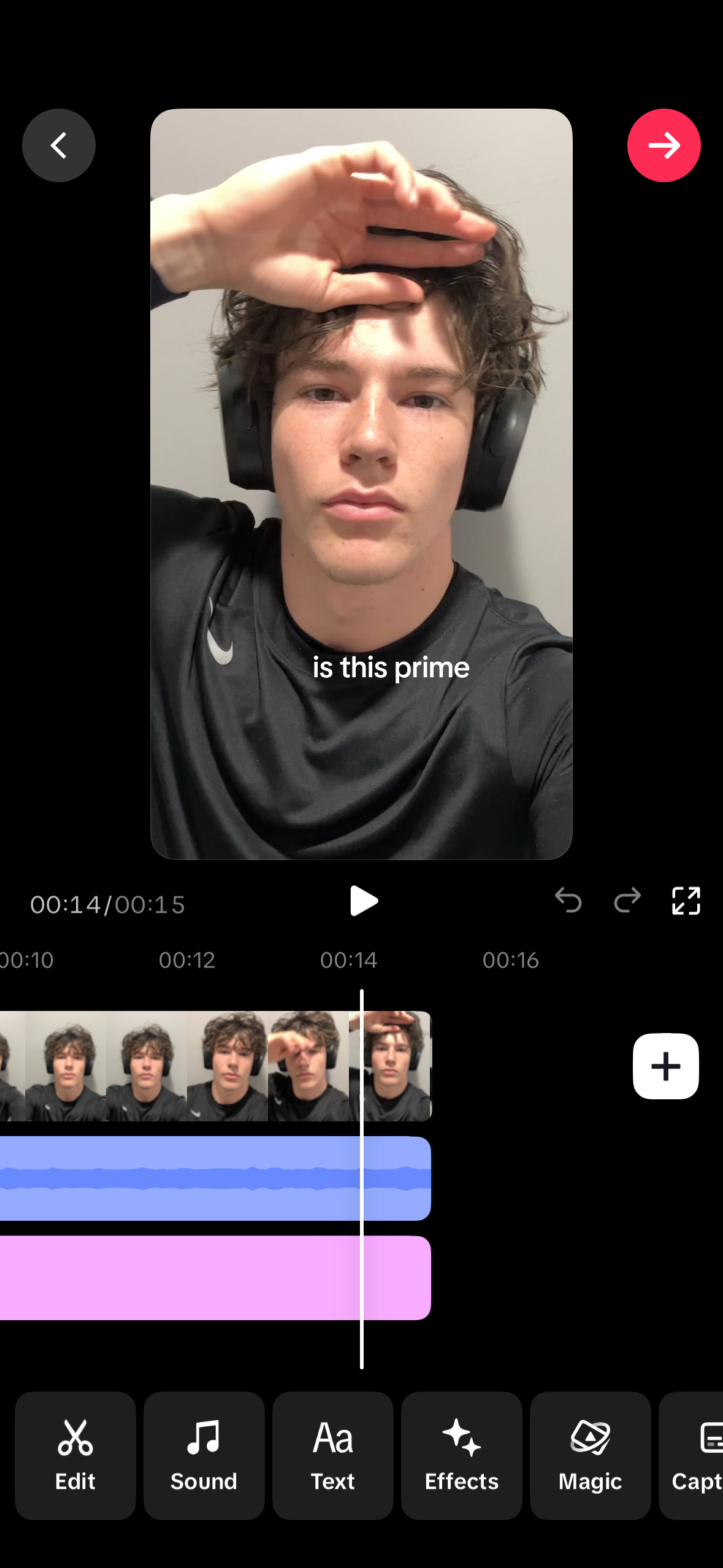Screen dimensions: 723x1568
Task: Undo the last edit
Action: 568,901
